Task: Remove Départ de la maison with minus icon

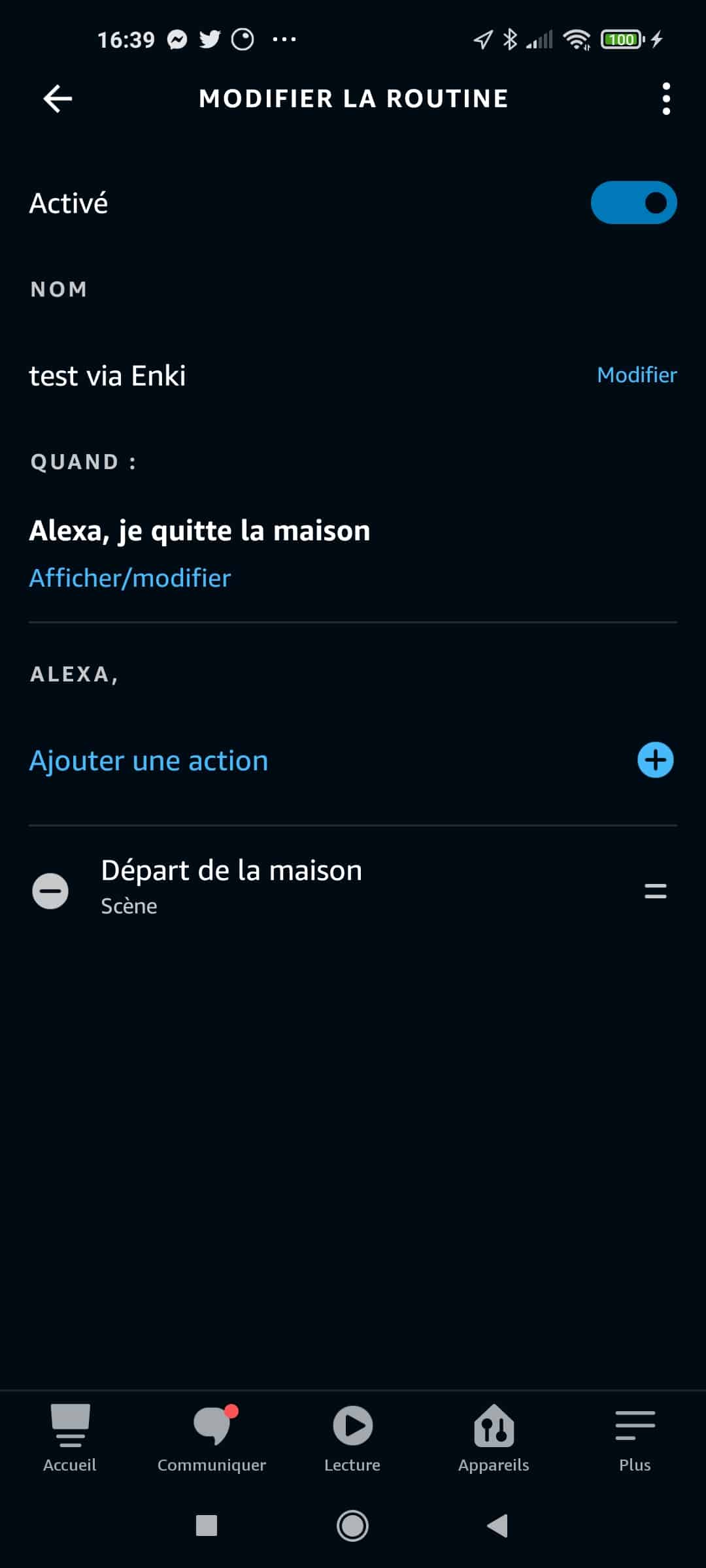Action: (x=50, y=890)
